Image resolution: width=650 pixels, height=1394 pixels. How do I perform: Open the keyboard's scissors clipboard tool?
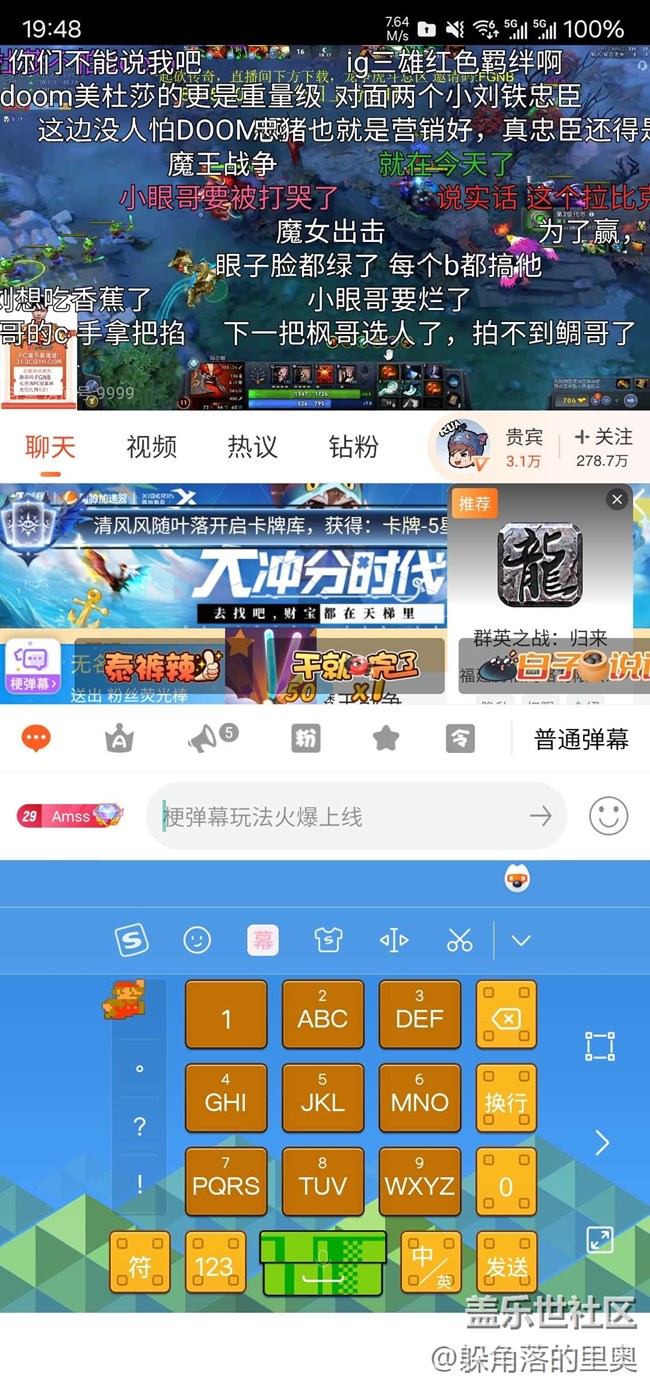459,940
